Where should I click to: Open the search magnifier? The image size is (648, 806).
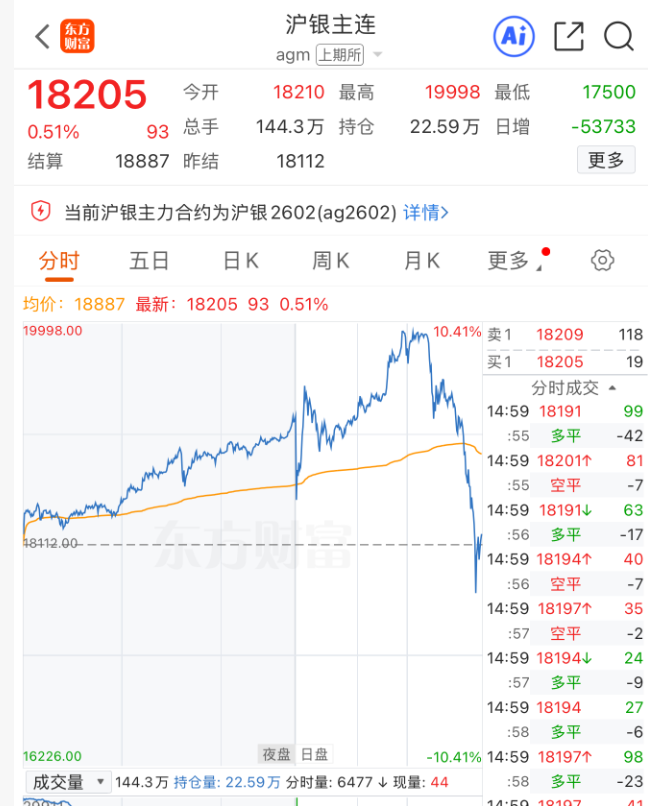[619, 37]
